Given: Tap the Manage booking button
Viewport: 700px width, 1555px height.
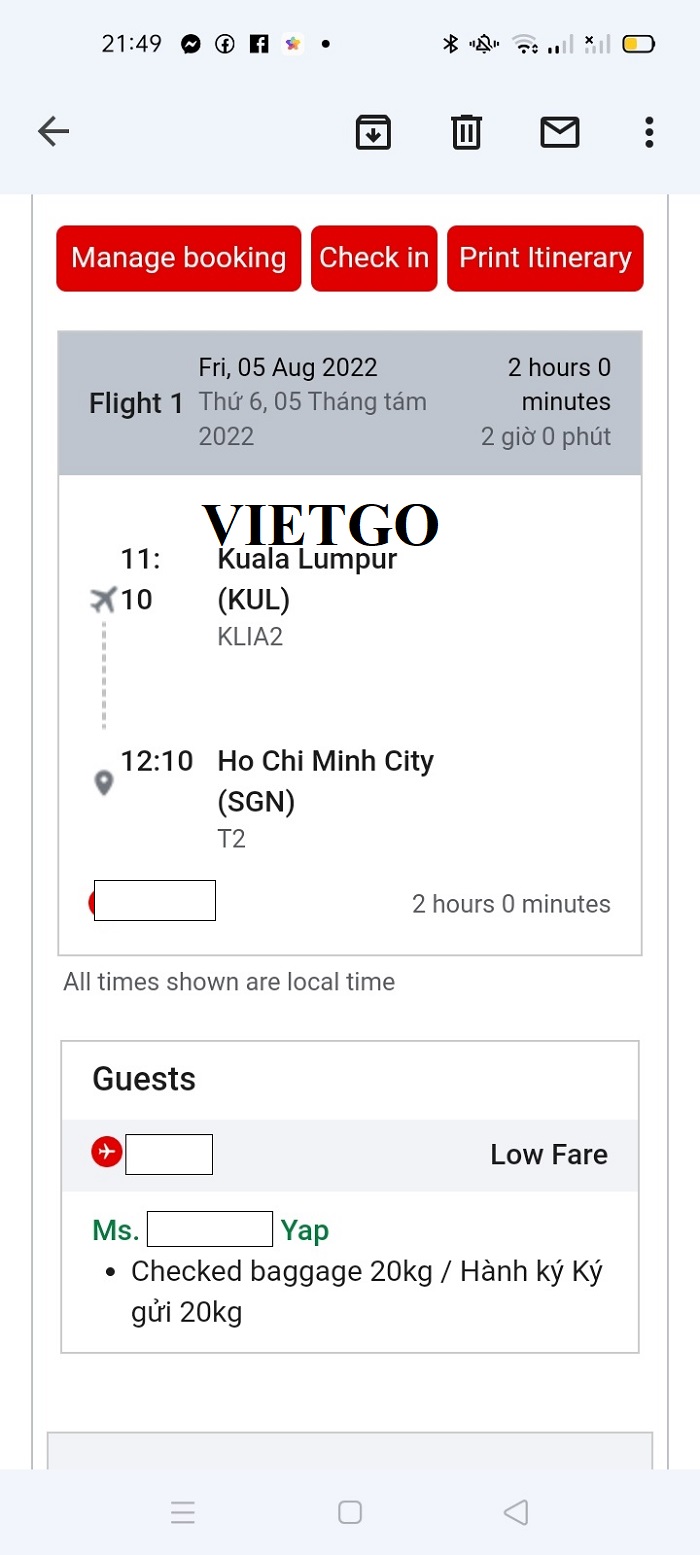Looking at the screenshot, I should tap(179, 258).
